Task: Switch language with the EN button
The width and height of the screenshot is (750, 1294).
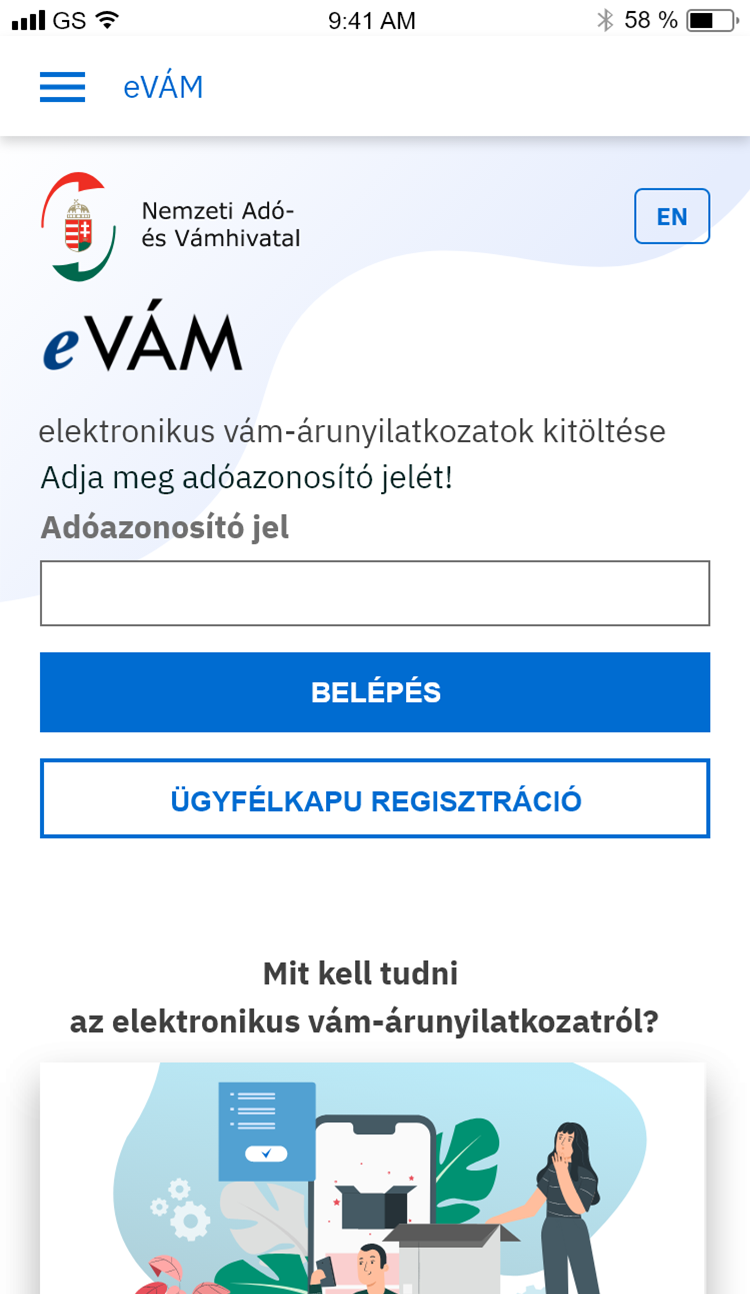Action: click(x=671, y=216)
